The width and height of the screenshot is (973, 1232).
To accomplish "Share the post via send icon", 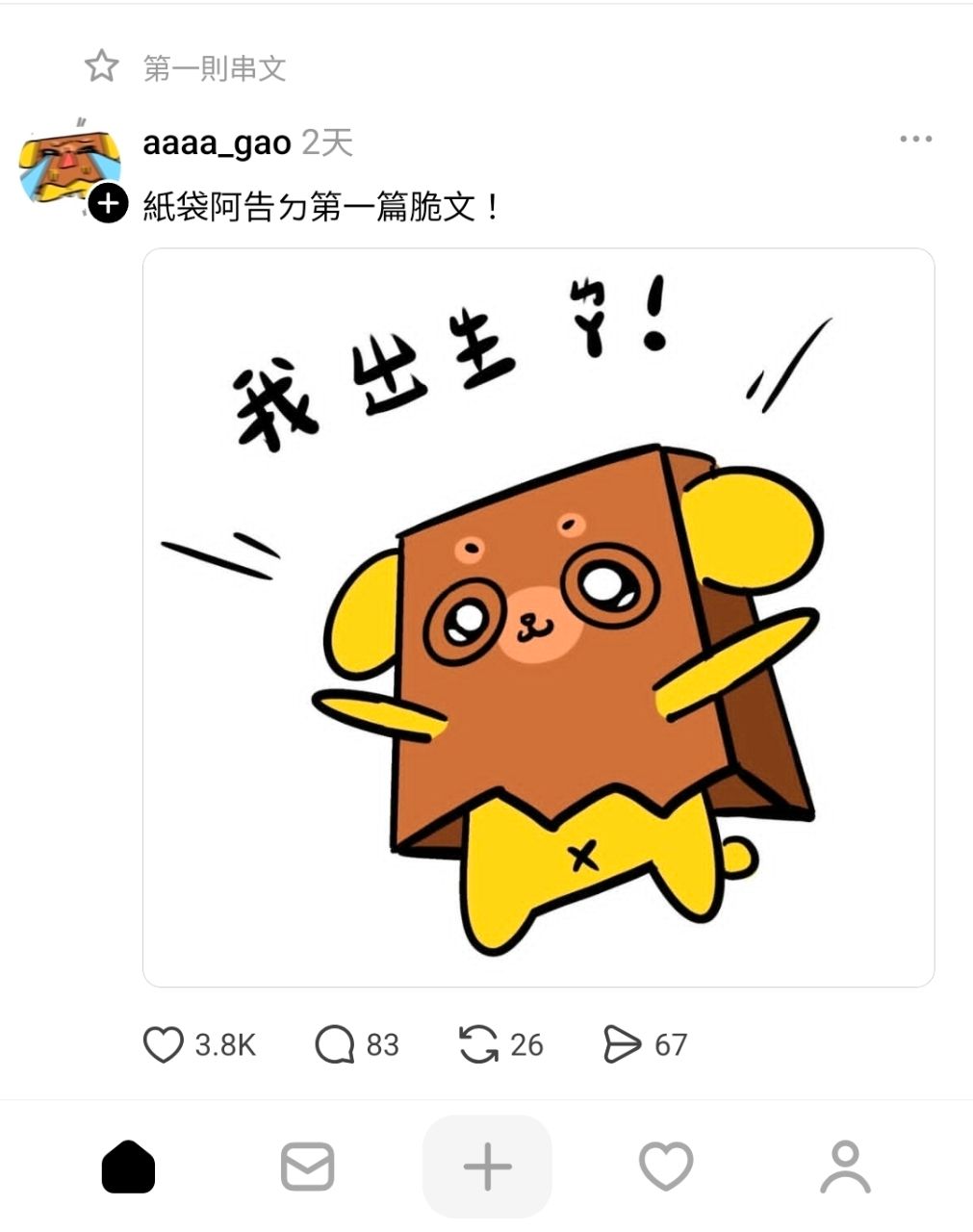I will coord(622,1044).
